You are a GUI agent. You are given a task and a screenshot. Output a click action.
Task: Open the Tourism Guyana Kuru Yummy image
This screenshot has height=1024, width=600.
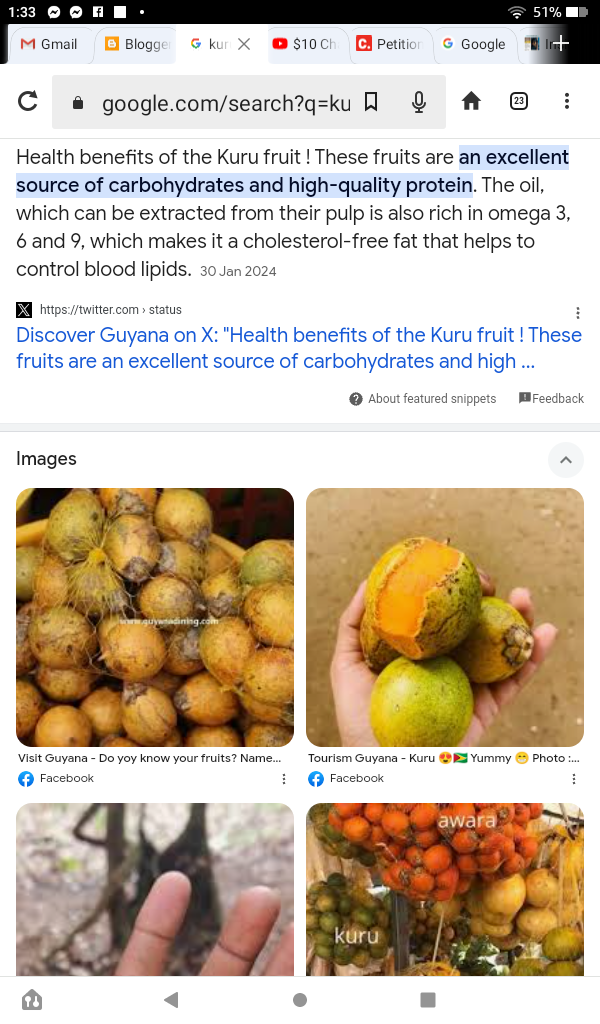tap(444, 617)
